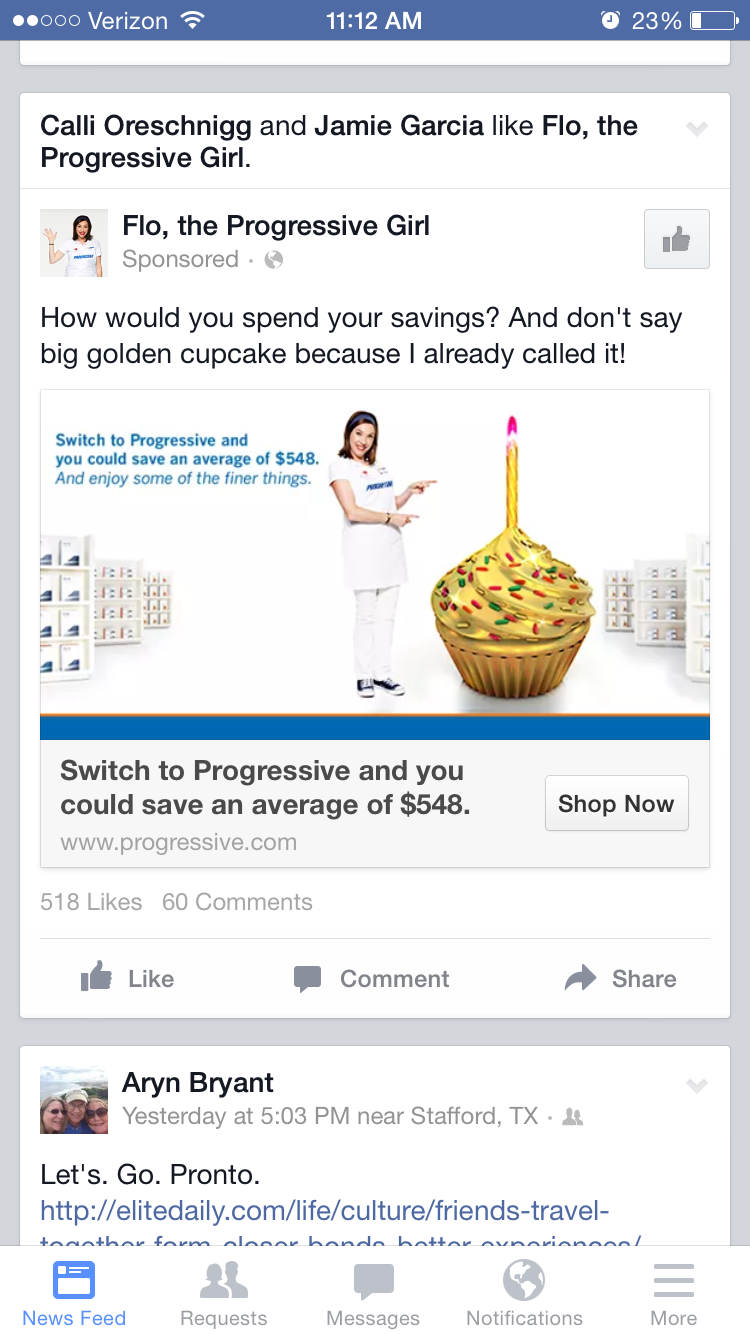View Jamie Garcia's profile
Image resolution: width=750 pixels, height=1334 pixels.
pos(402,126)
